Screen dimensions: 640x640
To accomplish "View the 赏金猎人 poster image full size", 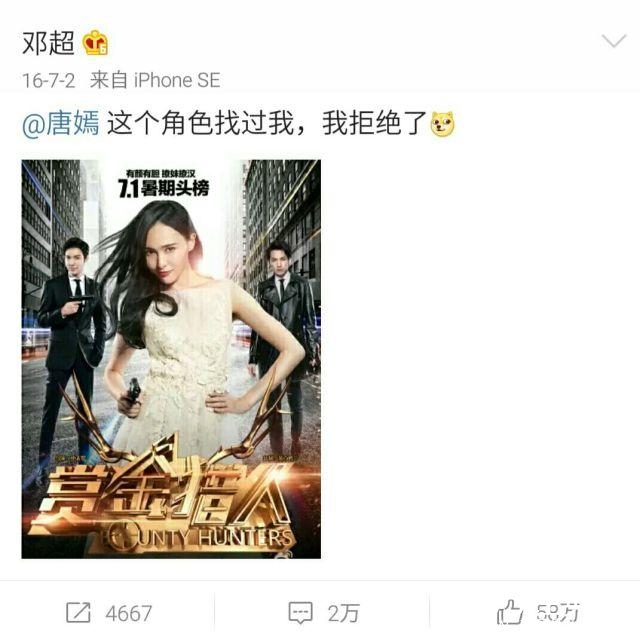I will (171, 358).
